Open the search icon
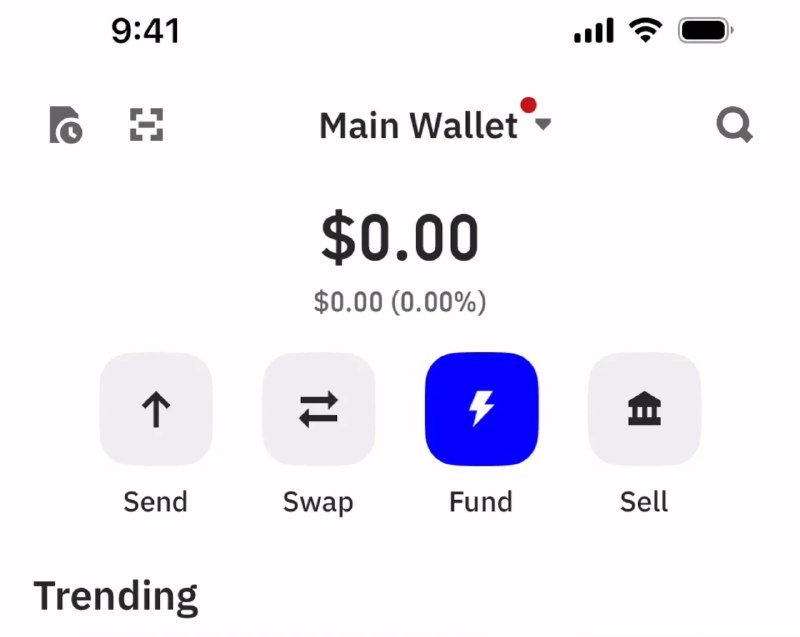This screenshot has width=800, height=637. click(734, 126)
